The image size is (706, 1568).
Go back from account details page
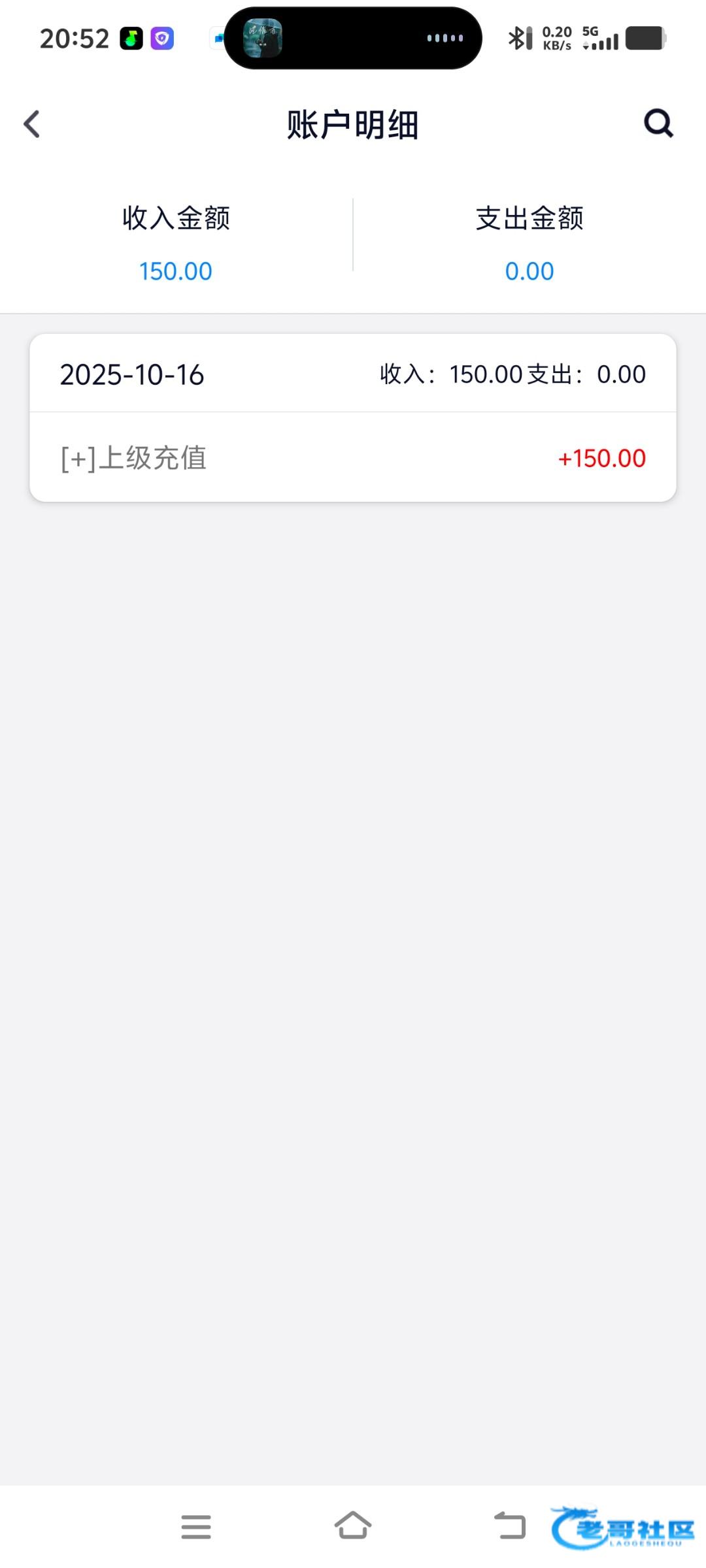[32, 124]
